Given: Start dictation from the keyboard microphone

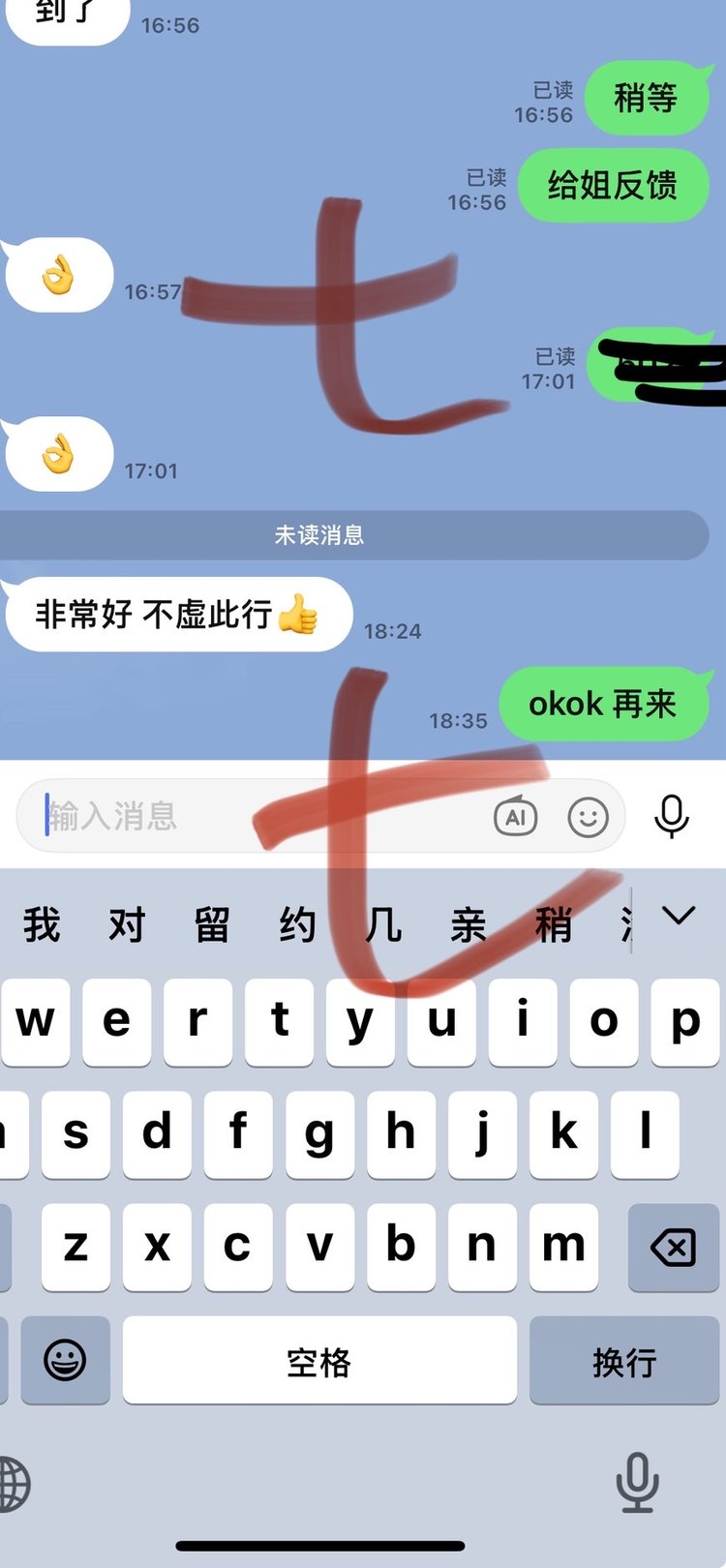Looking at the screenshot, I should tap(638, 1481).
